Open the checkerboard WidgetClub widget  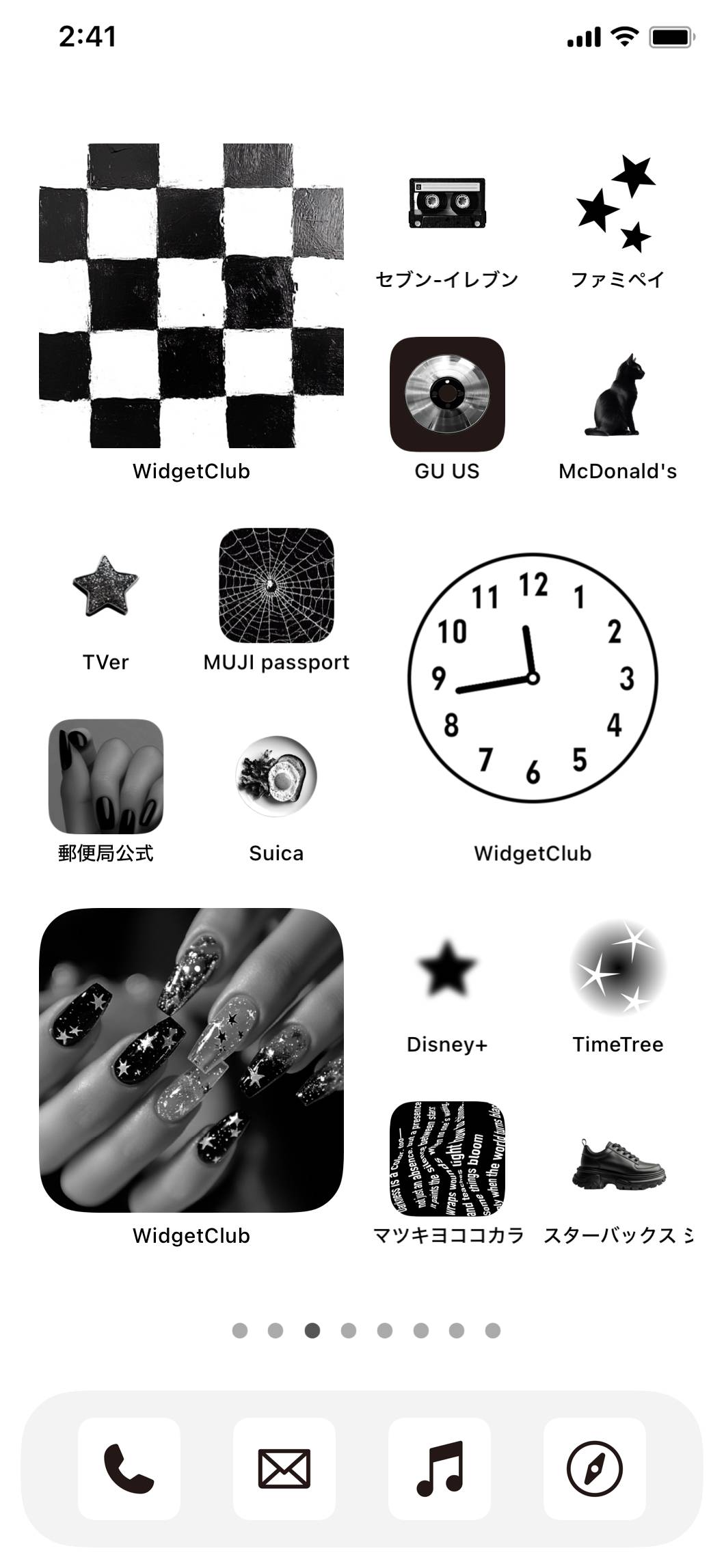191,296
